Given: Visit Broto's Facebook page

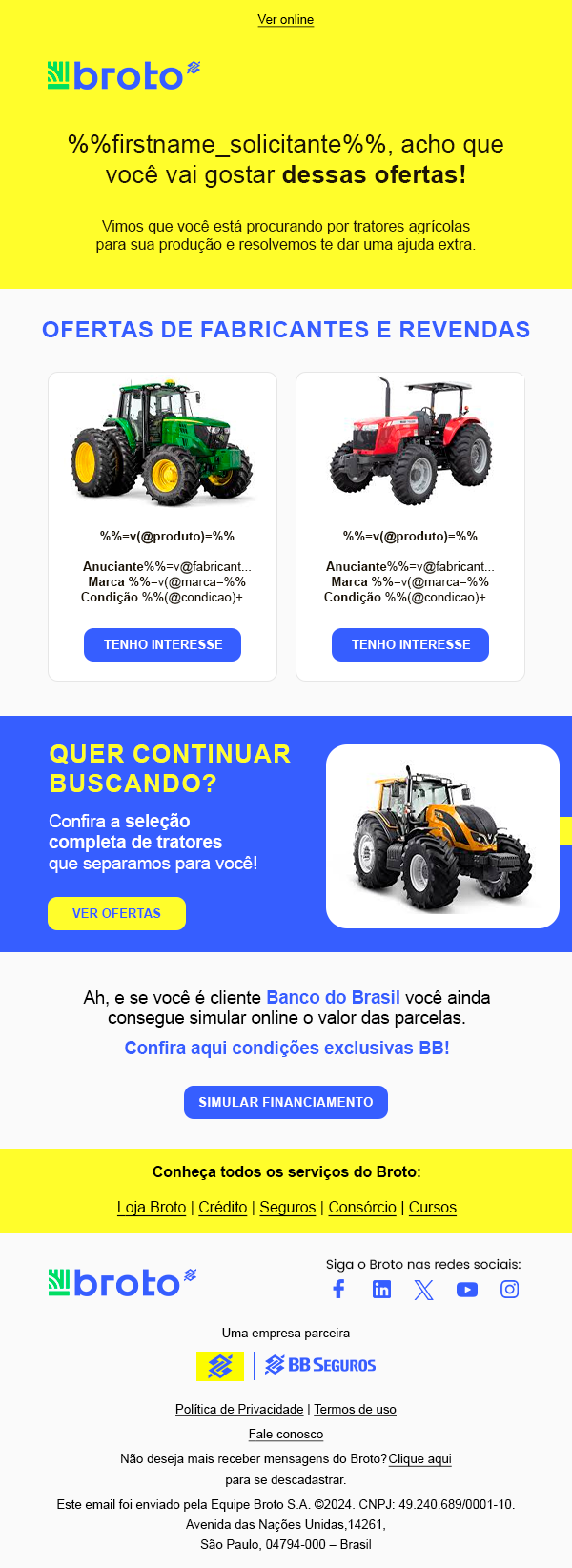Looking at the screenshot, I should tap(338, 1290).
